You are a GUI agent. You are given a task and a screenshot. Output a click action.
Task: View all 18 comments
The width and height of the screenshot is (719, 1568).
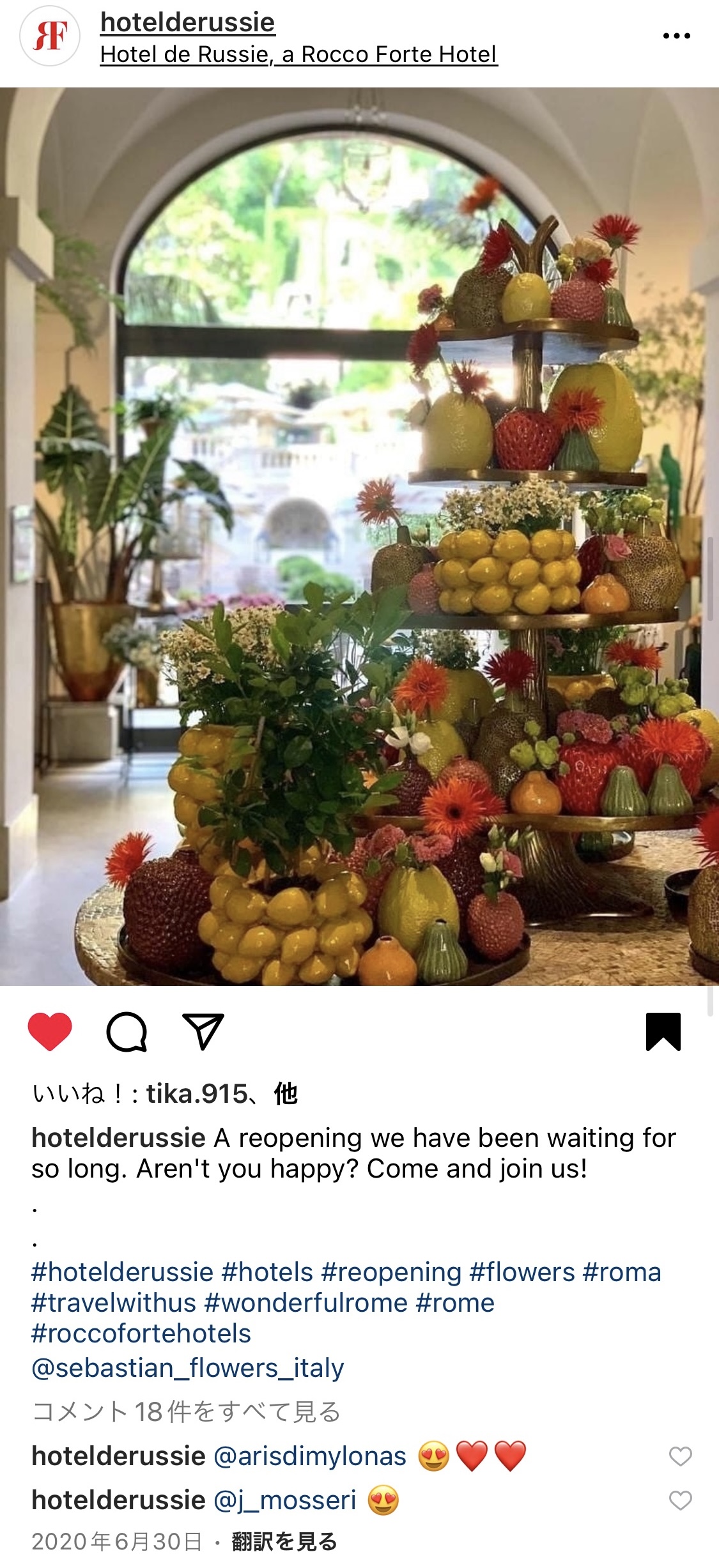186,1411
